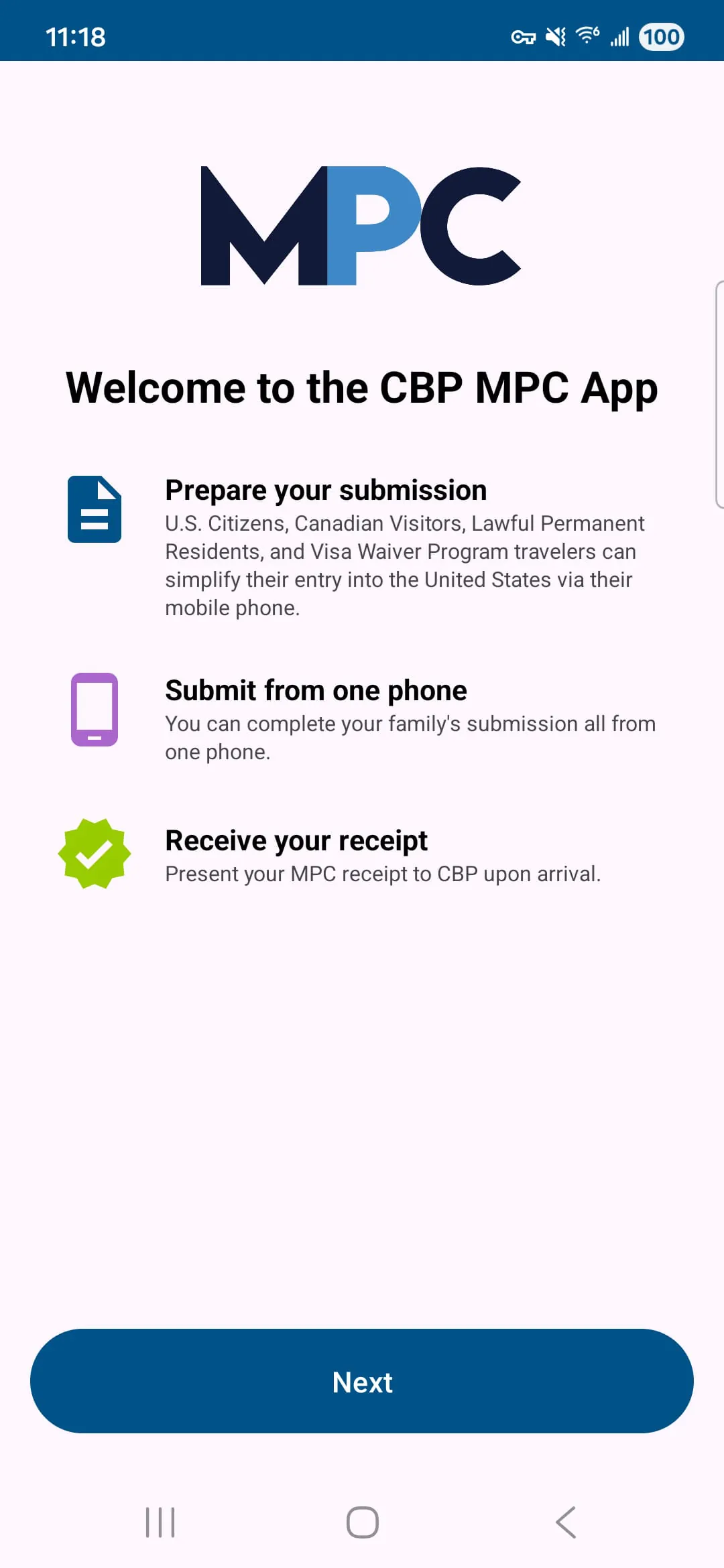Click the document icon beside Prepare your submission
The image size is (724, 1568).
tap(94, 509)
